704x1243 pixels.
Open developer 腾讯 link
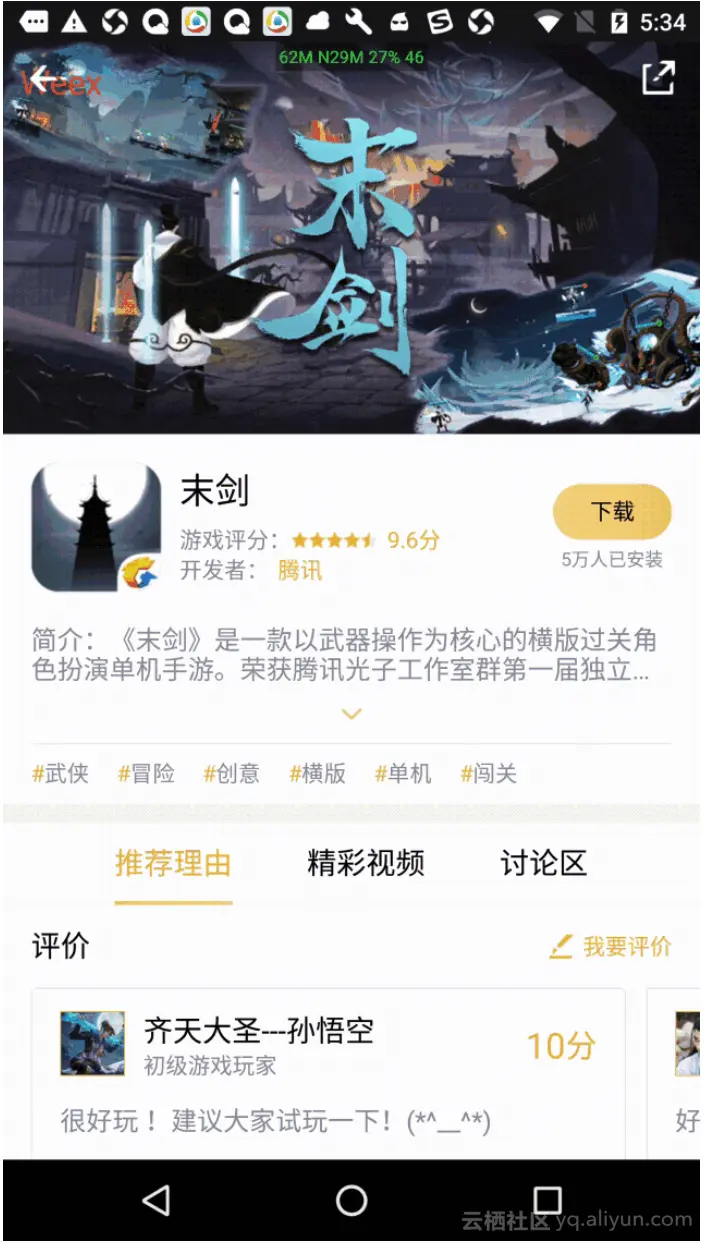click(300, 571)
